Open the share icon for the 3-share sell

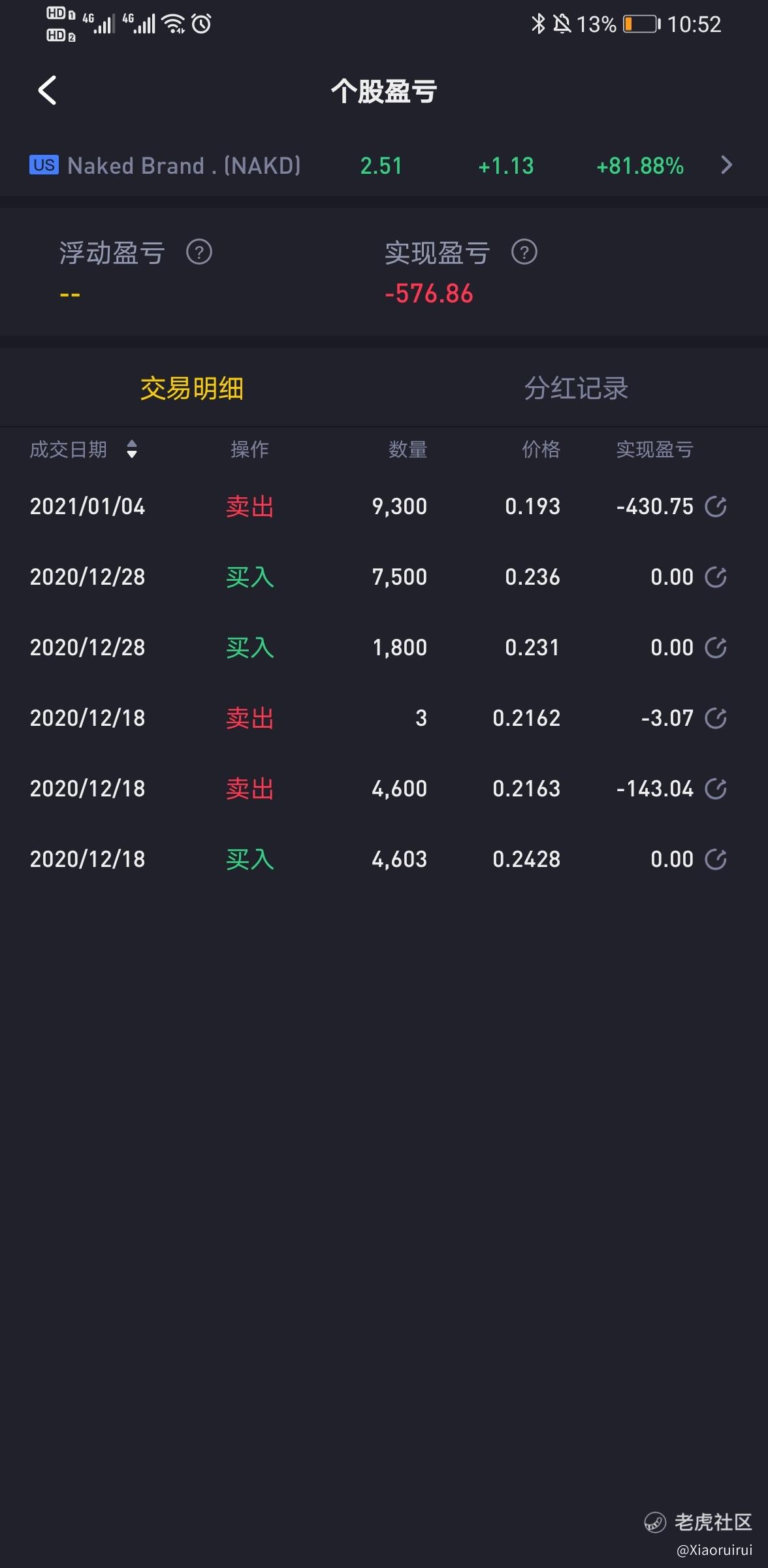pyautogui.click(x=716, y=718)
